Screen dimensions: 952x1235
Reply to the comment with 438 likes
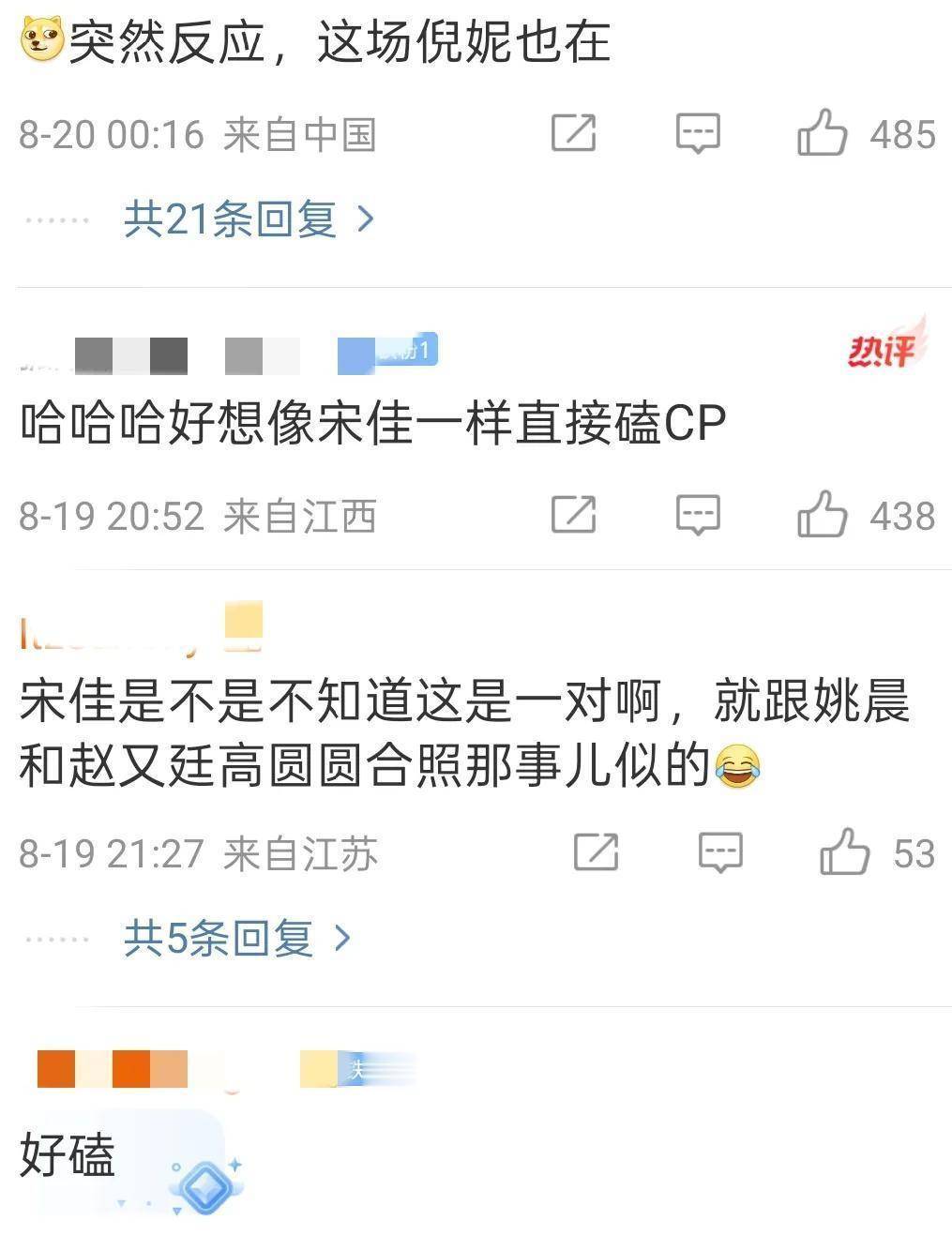698,515
